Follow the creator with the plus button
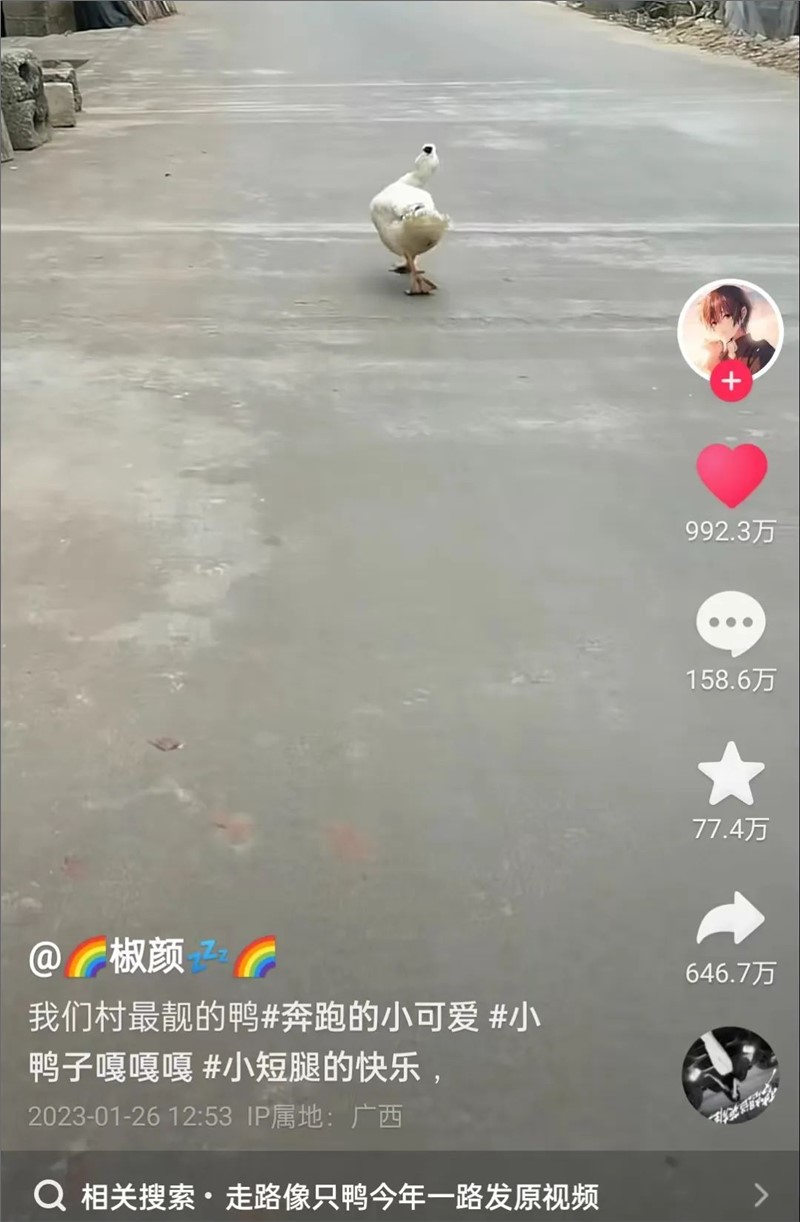The height and width of the screenshot is (1222, 800). tap(731, 382)
